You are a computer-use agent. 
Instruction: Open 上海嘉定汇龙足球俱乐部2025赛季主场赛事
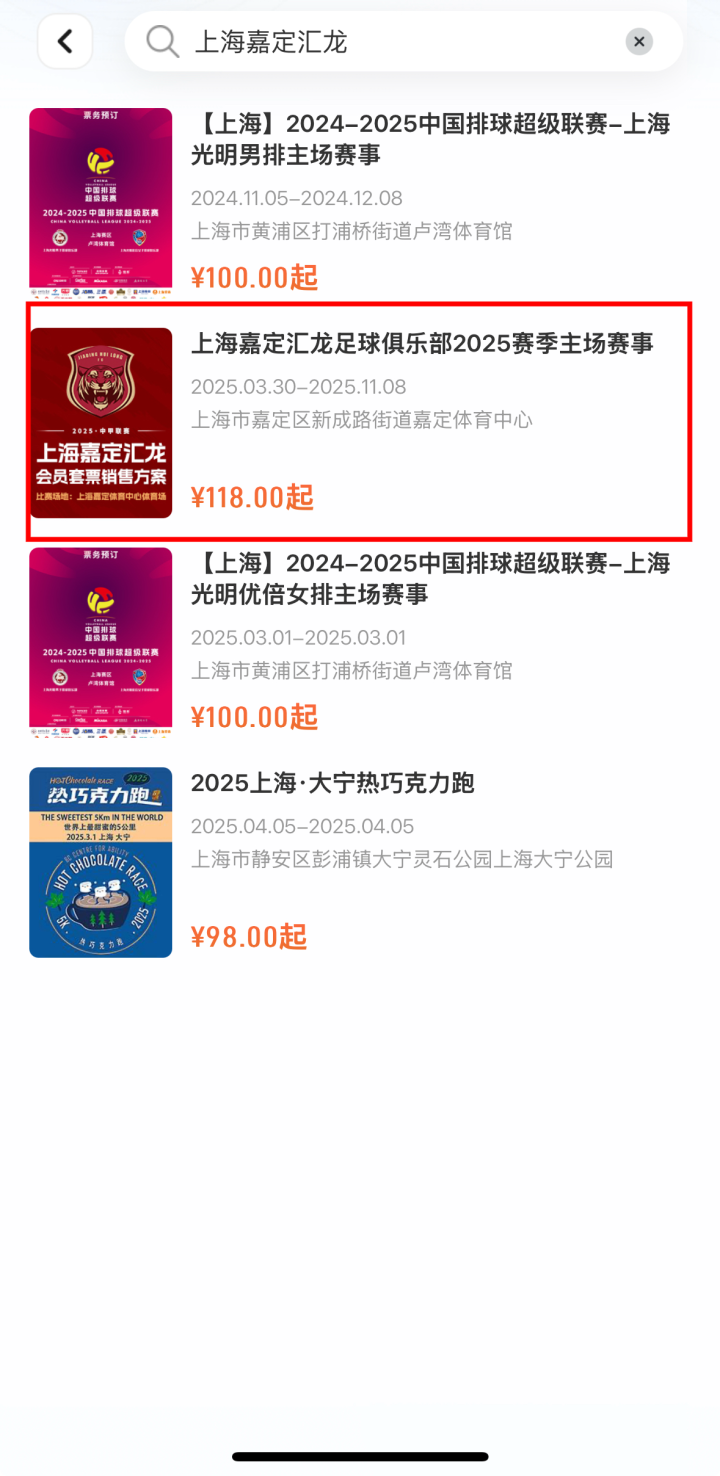[422, 344]
